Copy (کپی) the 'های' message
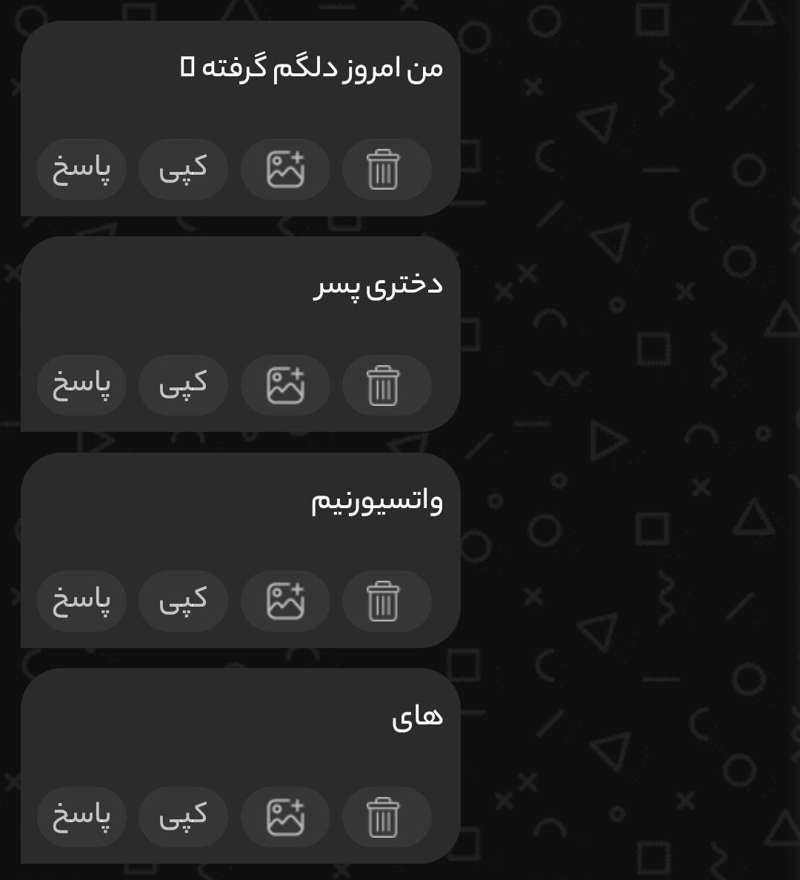Screen dimensions: 800x880 coord(183,817)
